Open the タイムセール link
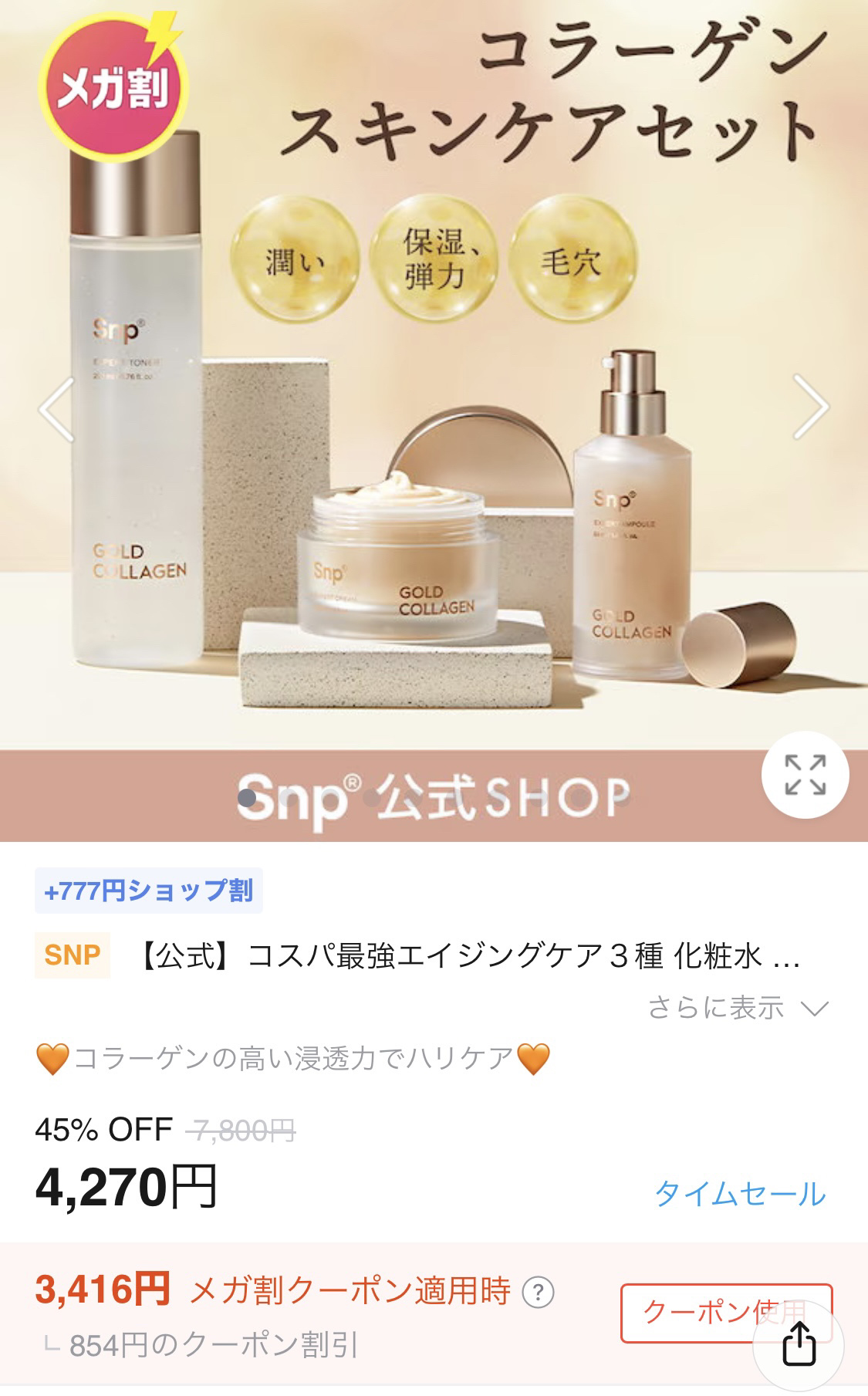Screen dimensions: 868x1396 point(740,1193)
